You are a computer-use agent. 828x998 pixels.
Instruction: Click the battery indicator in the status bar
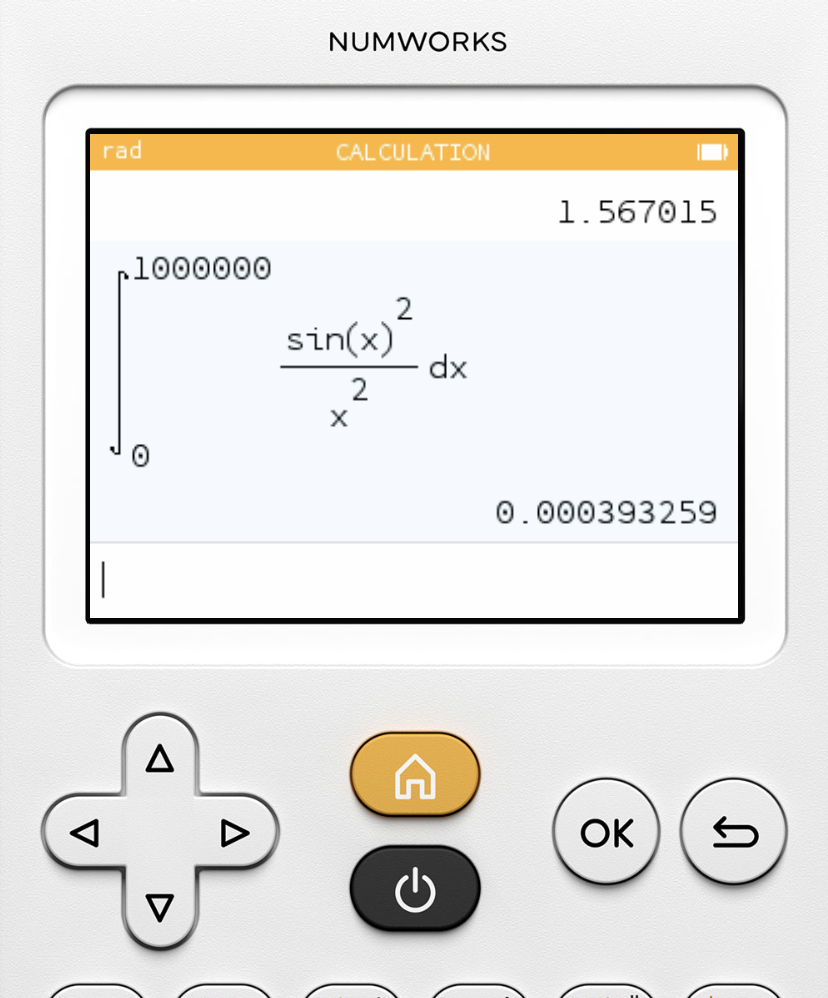tap(713, 151)
